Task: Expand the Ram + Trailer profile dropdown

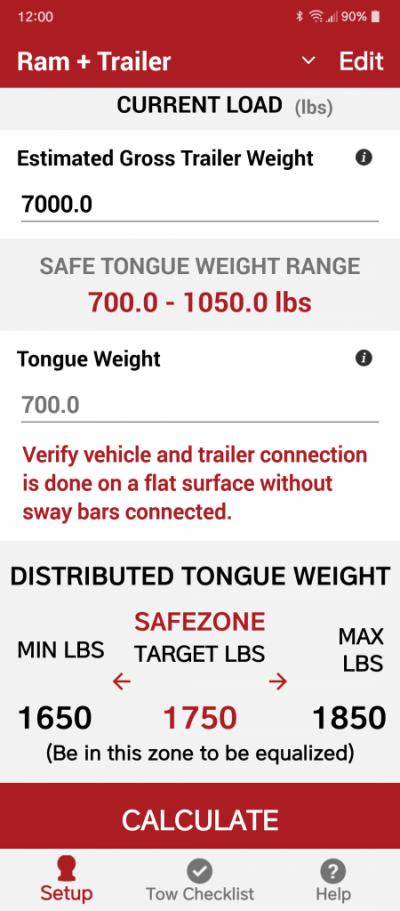Action: 308,61
